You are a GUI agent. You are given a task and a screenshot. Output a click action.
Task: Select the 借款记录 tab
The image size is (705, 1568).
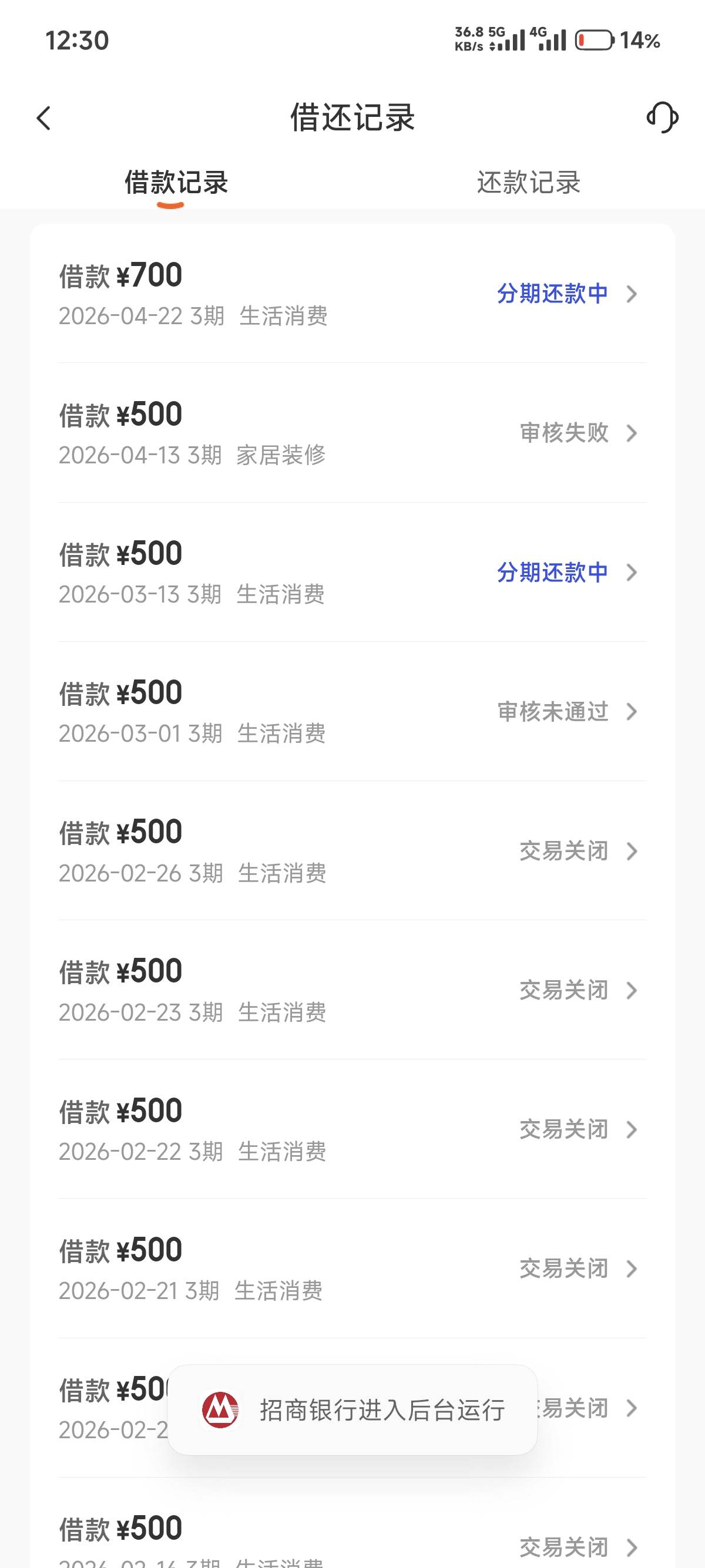click(176, 183)
